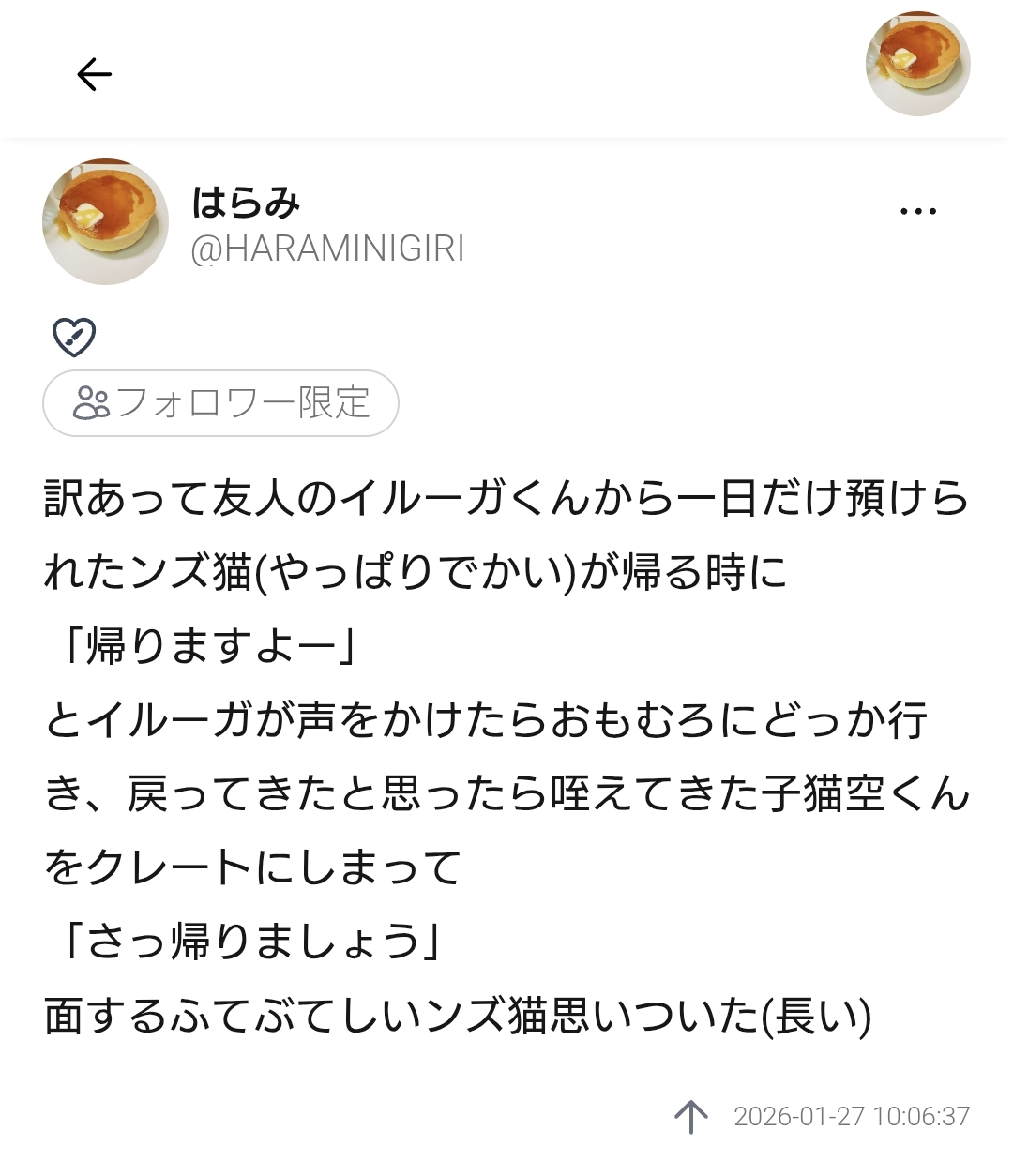The image size is (1013, 1176).
Task: Tap the heart badge icon below the username
Action: pyautogui.click(x=74, y=337)
